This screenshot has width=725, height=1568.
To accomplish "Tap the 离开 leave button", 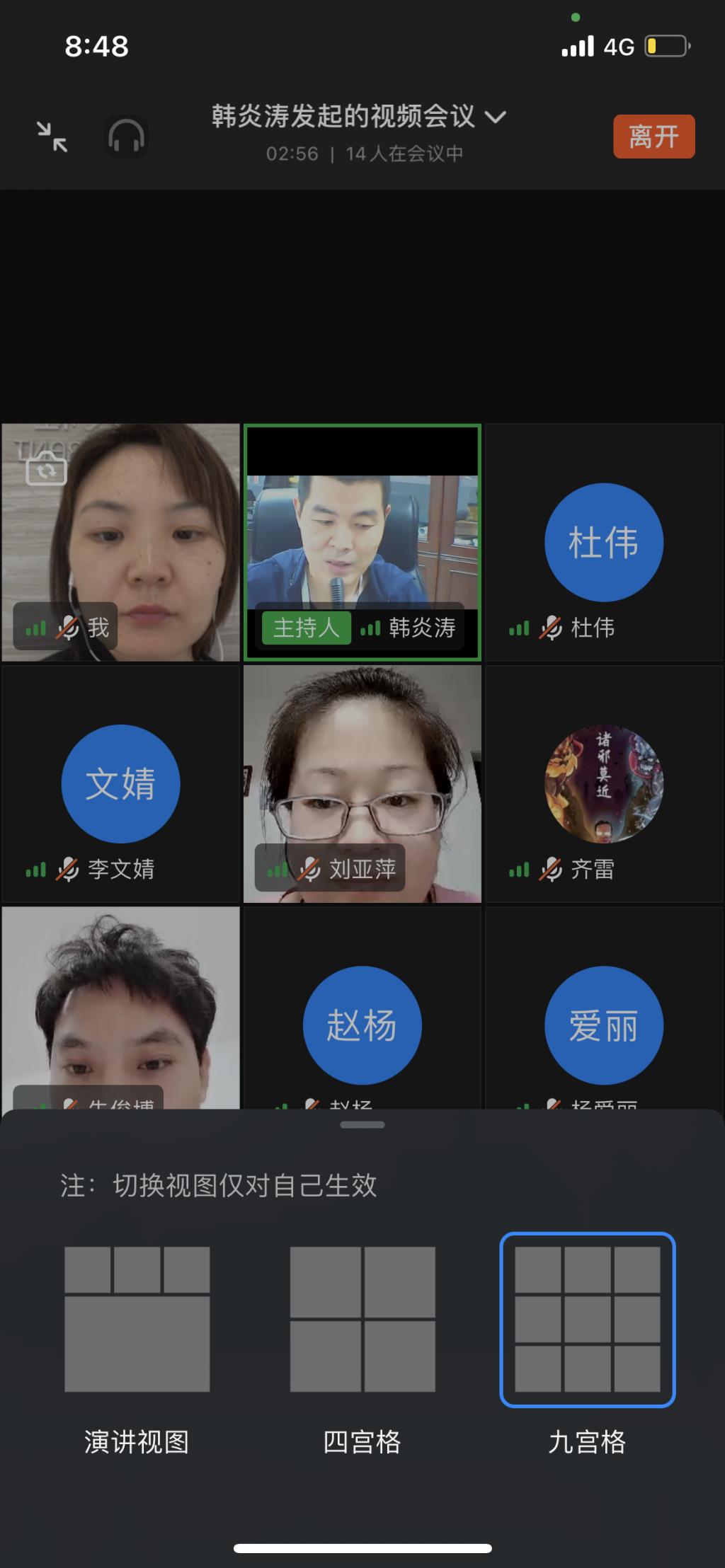I will click(653, 137).
